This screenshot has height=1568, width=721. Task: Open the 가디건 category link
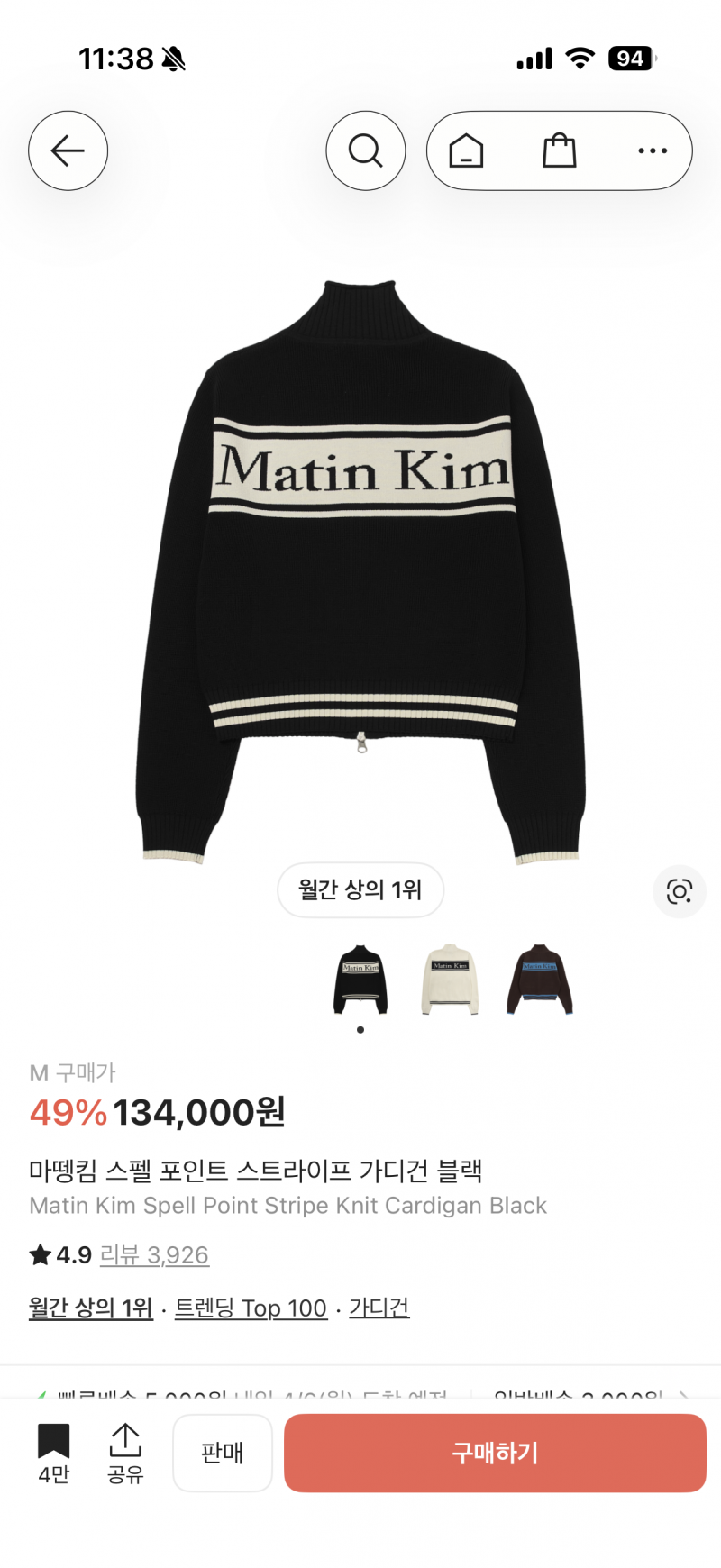click(x=379, y=1308)
